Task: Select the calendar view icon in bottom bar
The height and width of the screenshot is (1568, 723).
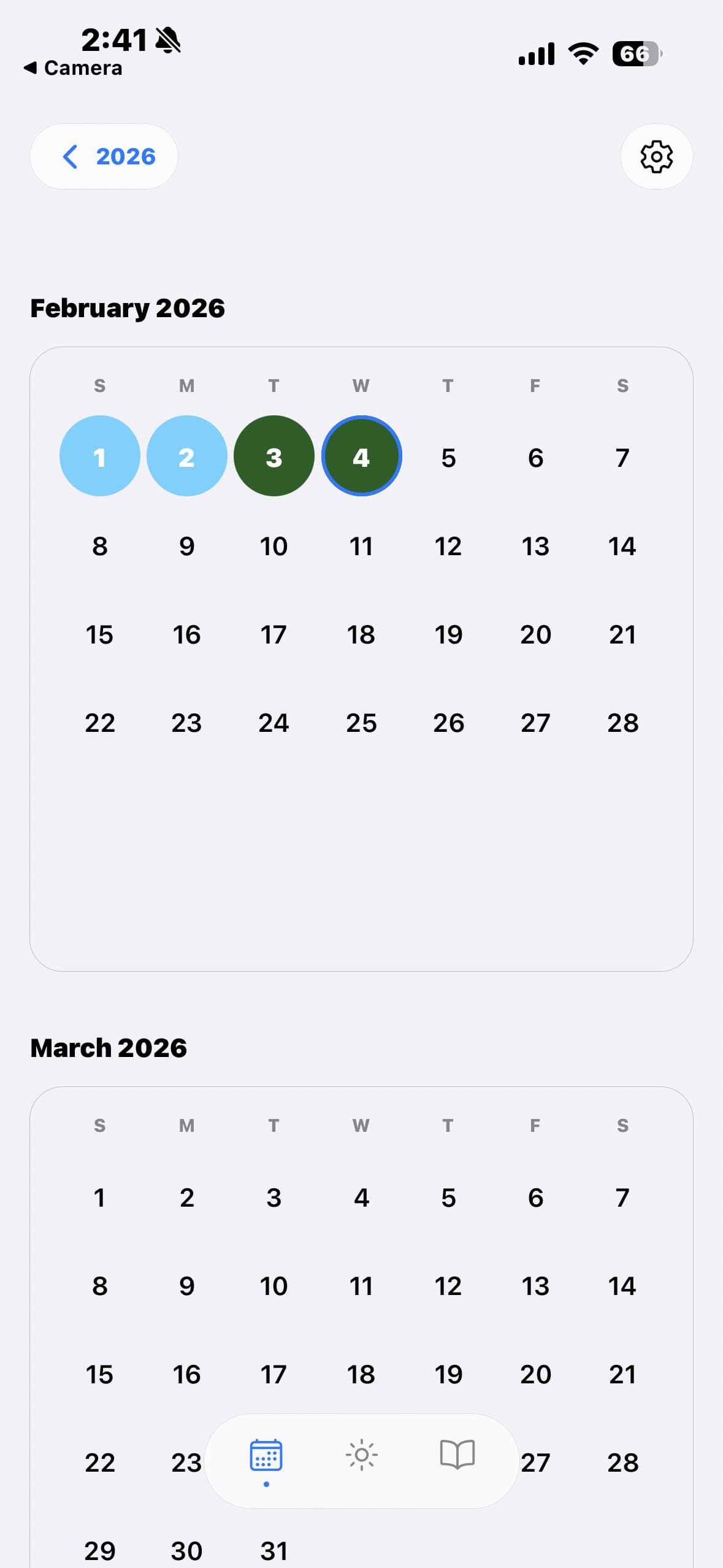Action: click(266, 1454)
